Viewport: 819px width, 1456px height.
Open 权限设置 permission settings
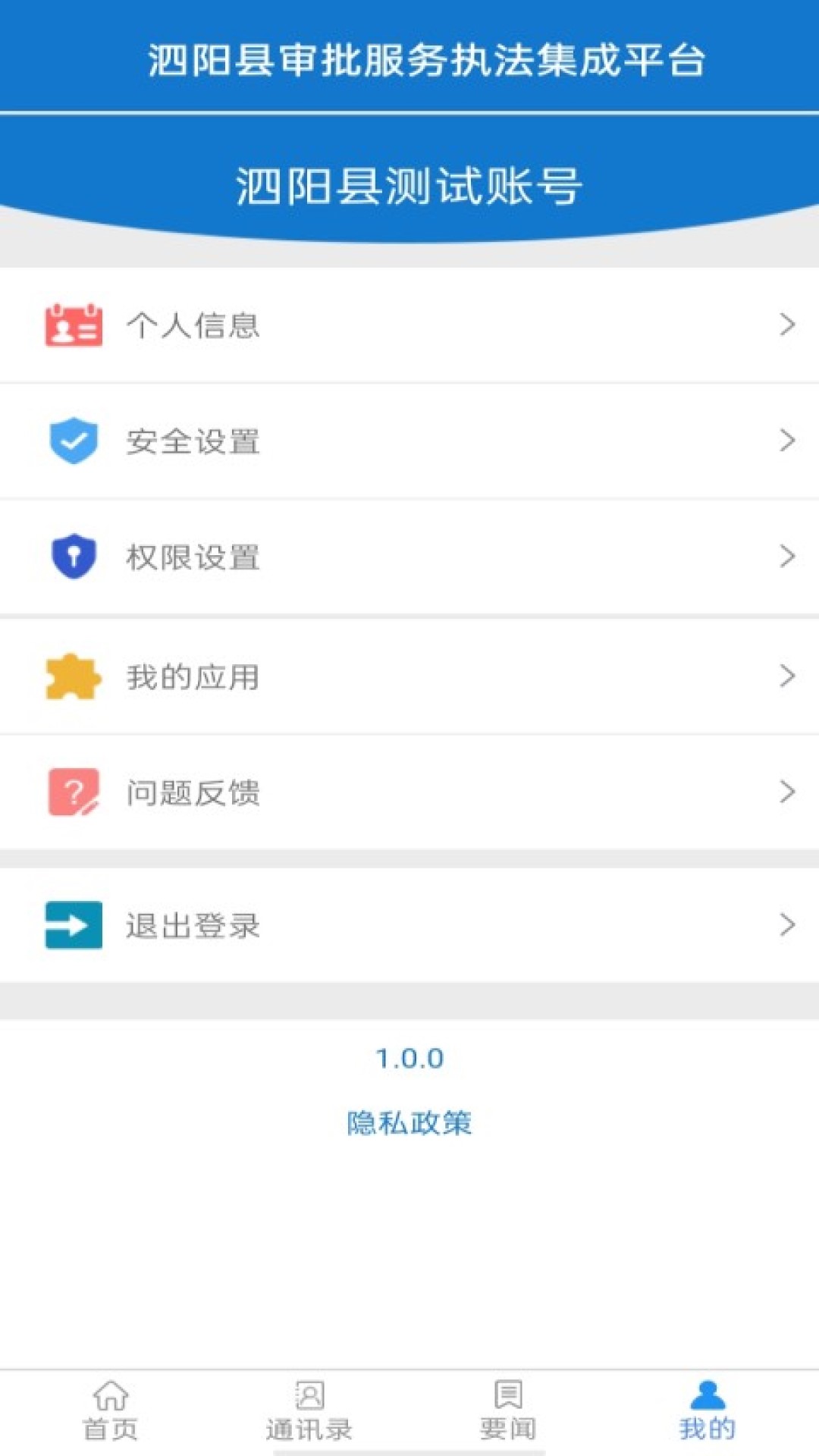409,557
